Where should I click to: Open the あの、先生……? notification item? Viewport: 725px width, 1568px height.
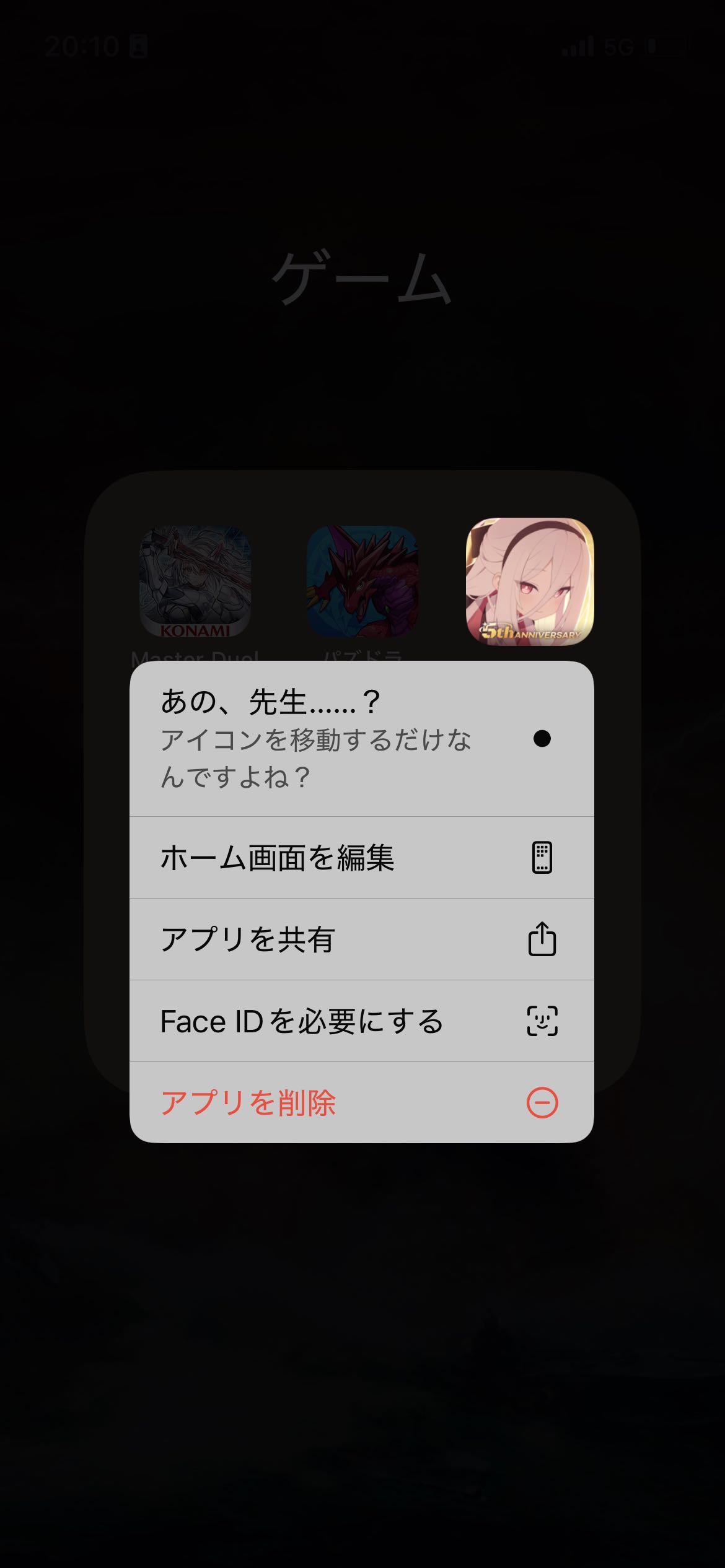click(x=361, y=739)
